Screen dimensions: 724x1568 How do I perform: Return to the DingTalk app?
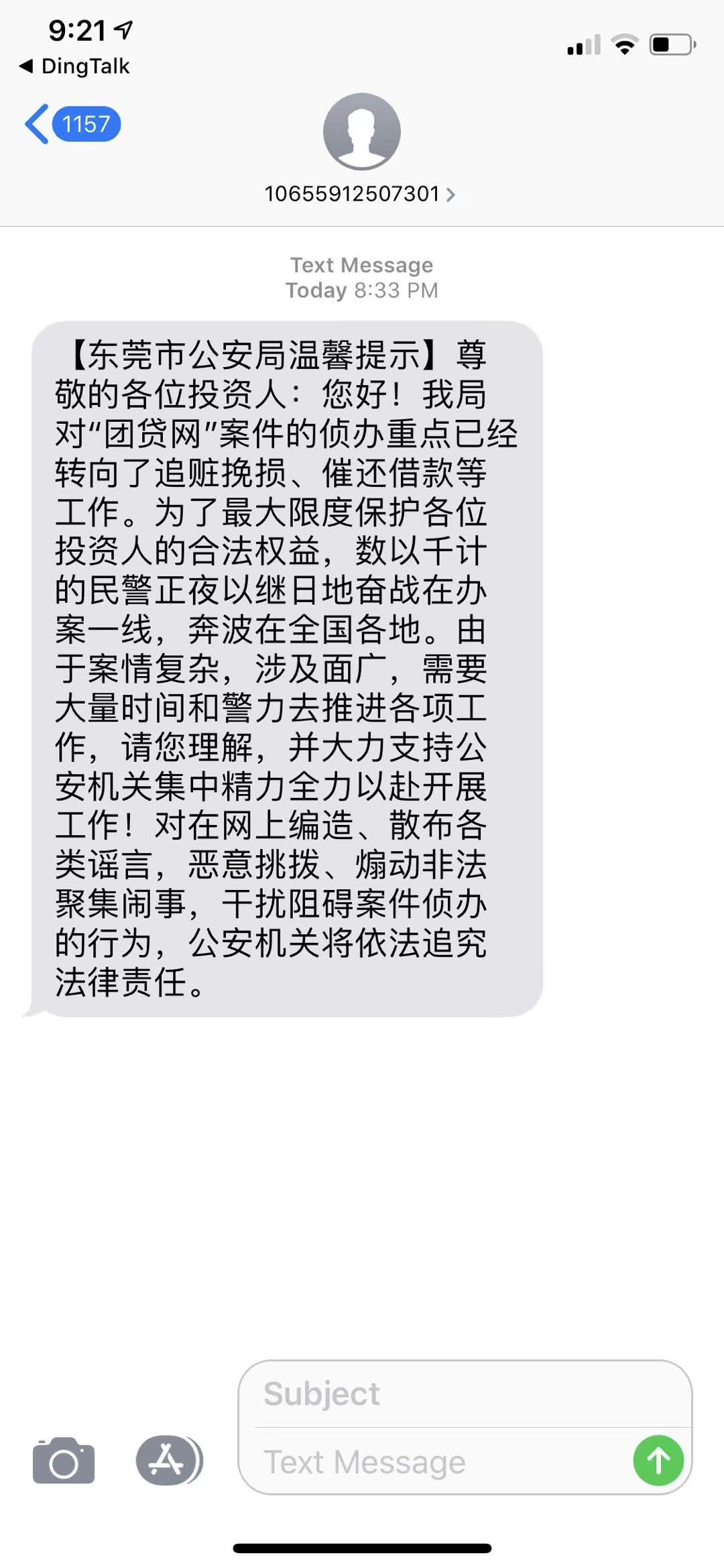pyautogui.click(x=75, y=66)
